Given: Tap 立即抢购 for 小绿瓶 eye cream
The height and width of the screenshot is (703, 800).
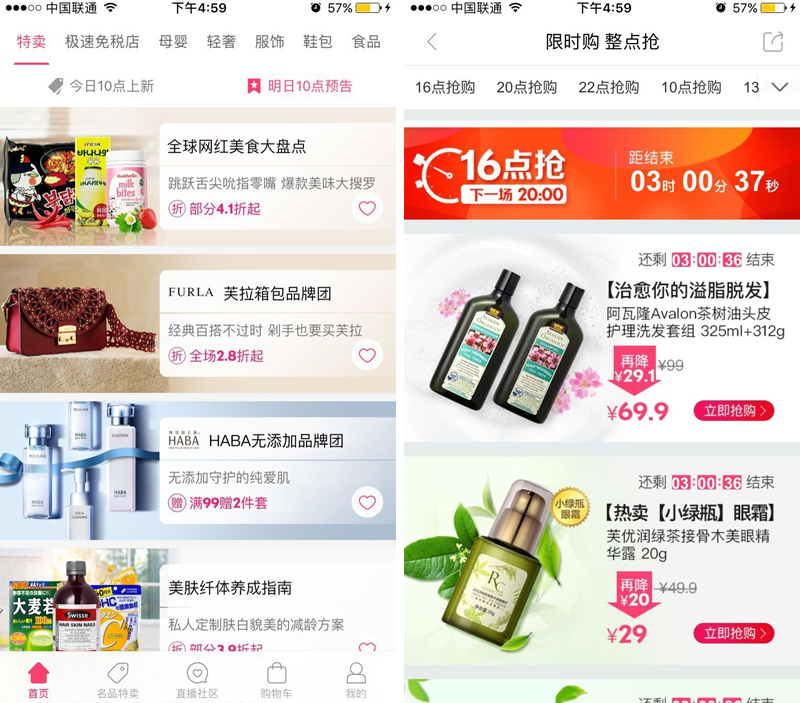Looking at the screenshot, I should [733, 633].
